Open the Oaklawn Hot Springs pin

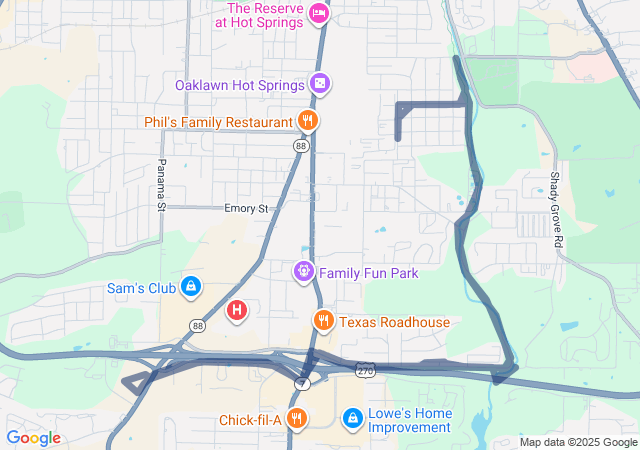(x=319, y=84)
